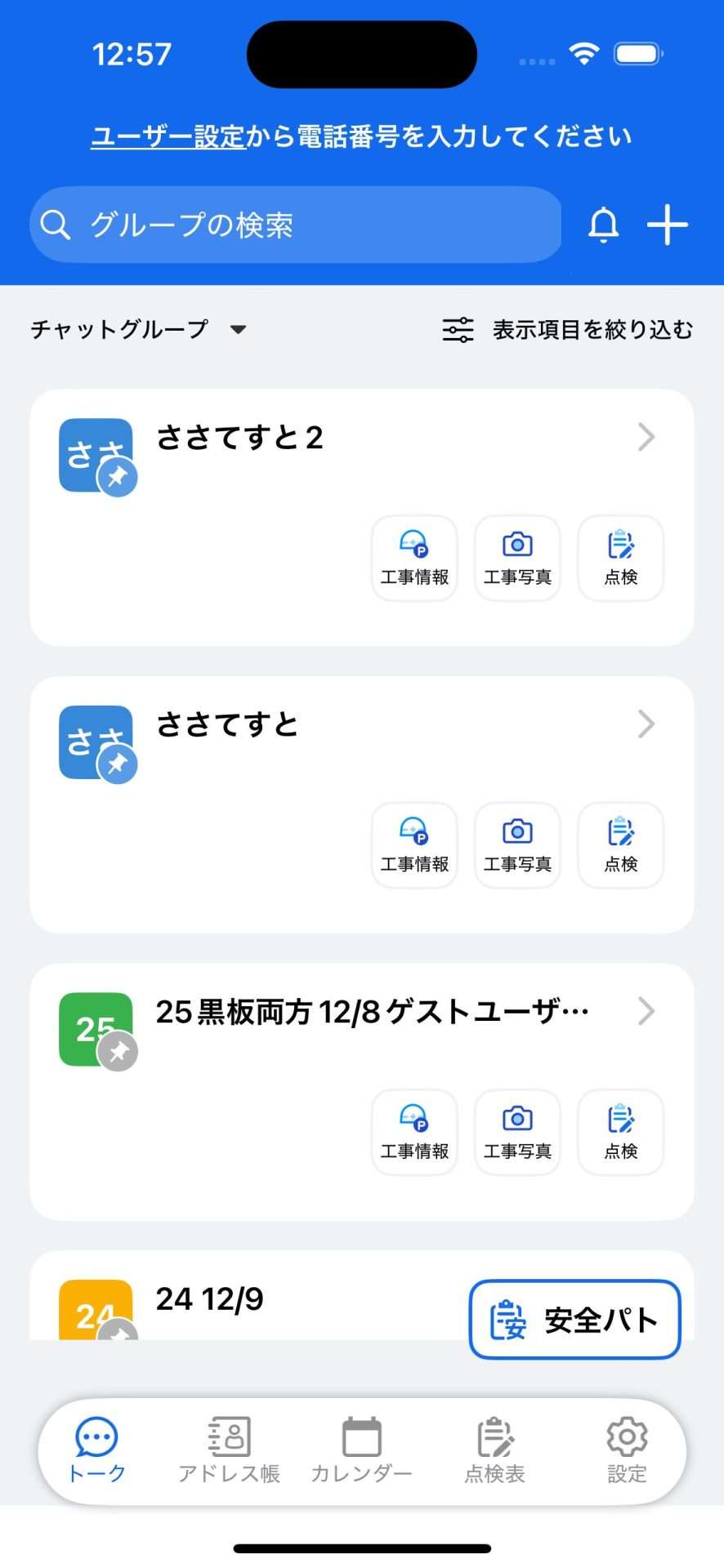Viewport: 724px width, 1568px height.
Task: Expand the チャットグループ dropdown
Action: (138, 329)
